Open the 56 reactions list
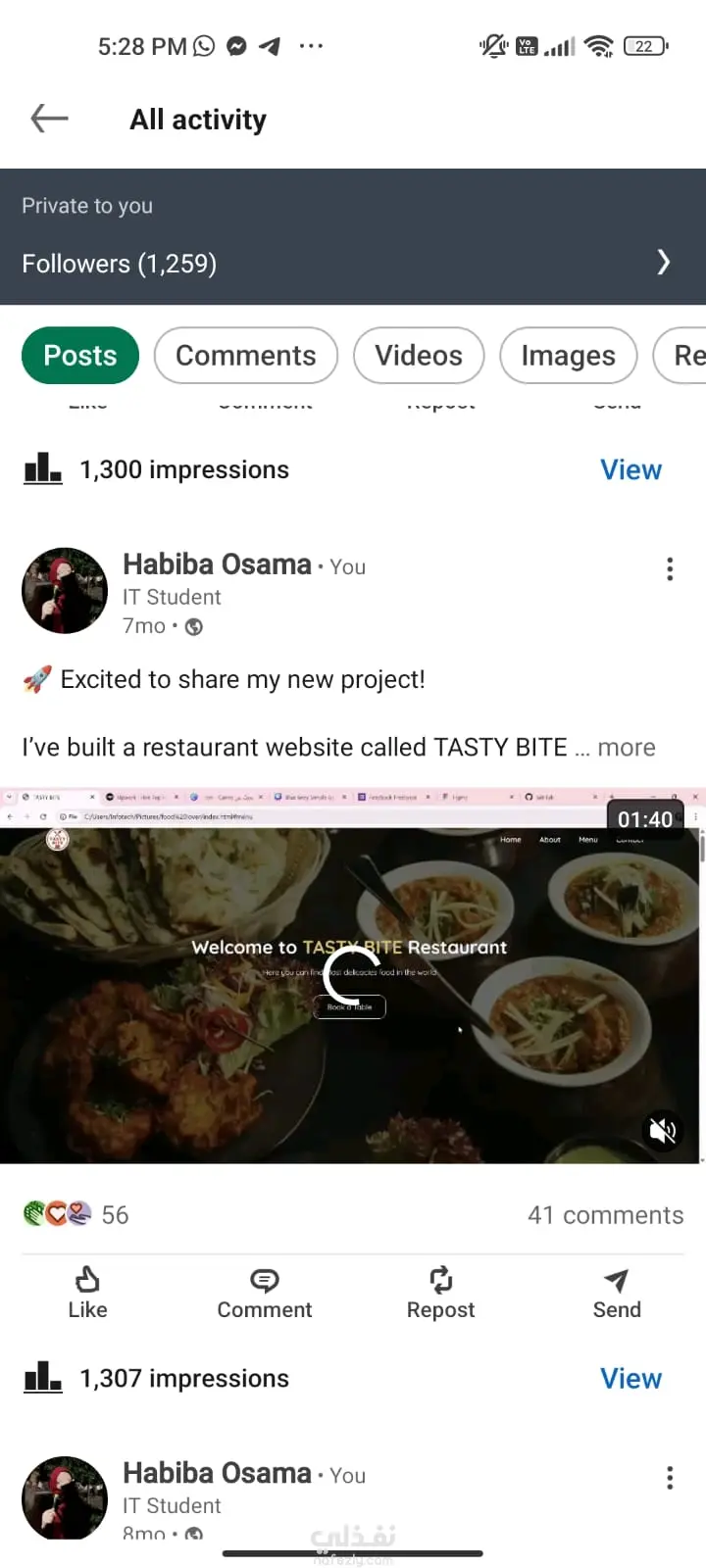 click(76, 1215)
